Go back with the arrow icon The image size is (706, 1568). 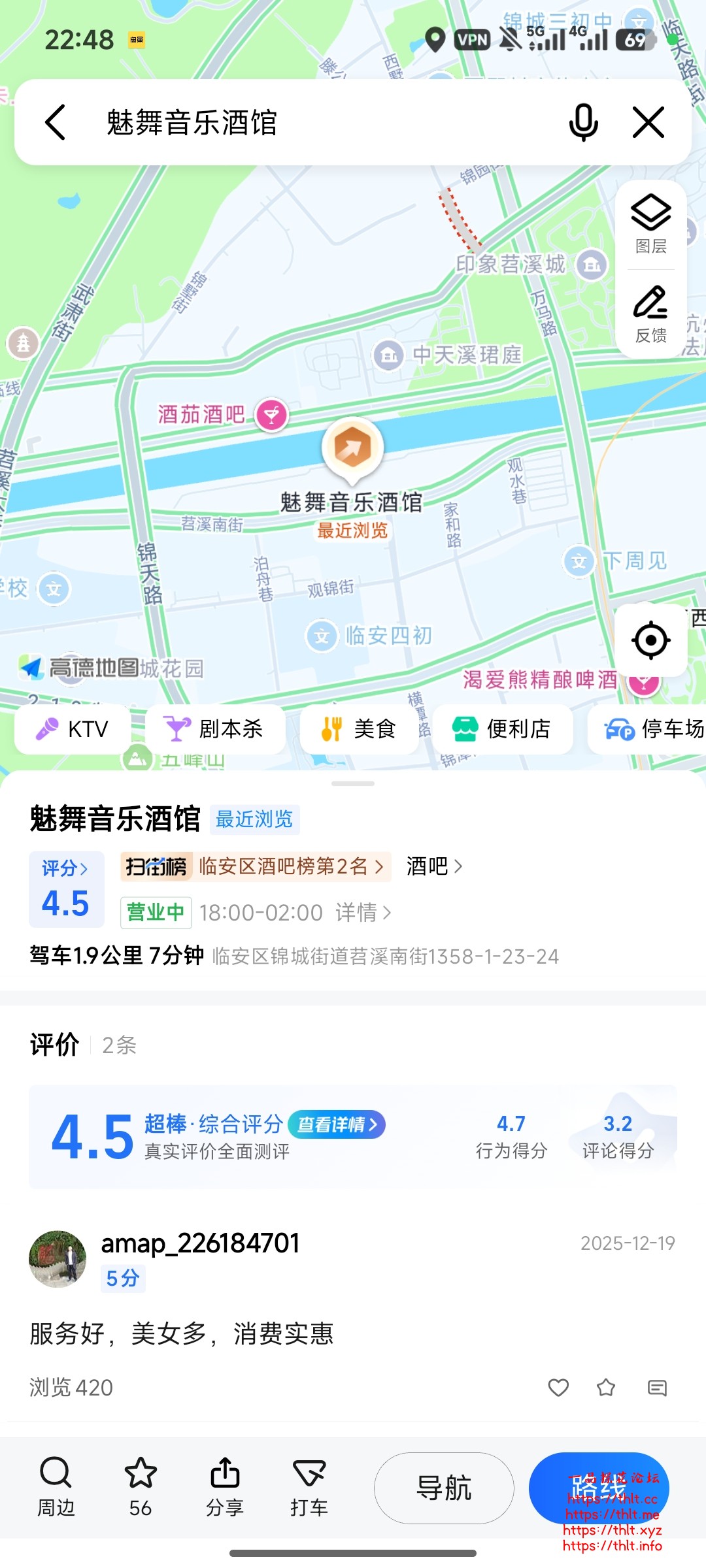56,122
